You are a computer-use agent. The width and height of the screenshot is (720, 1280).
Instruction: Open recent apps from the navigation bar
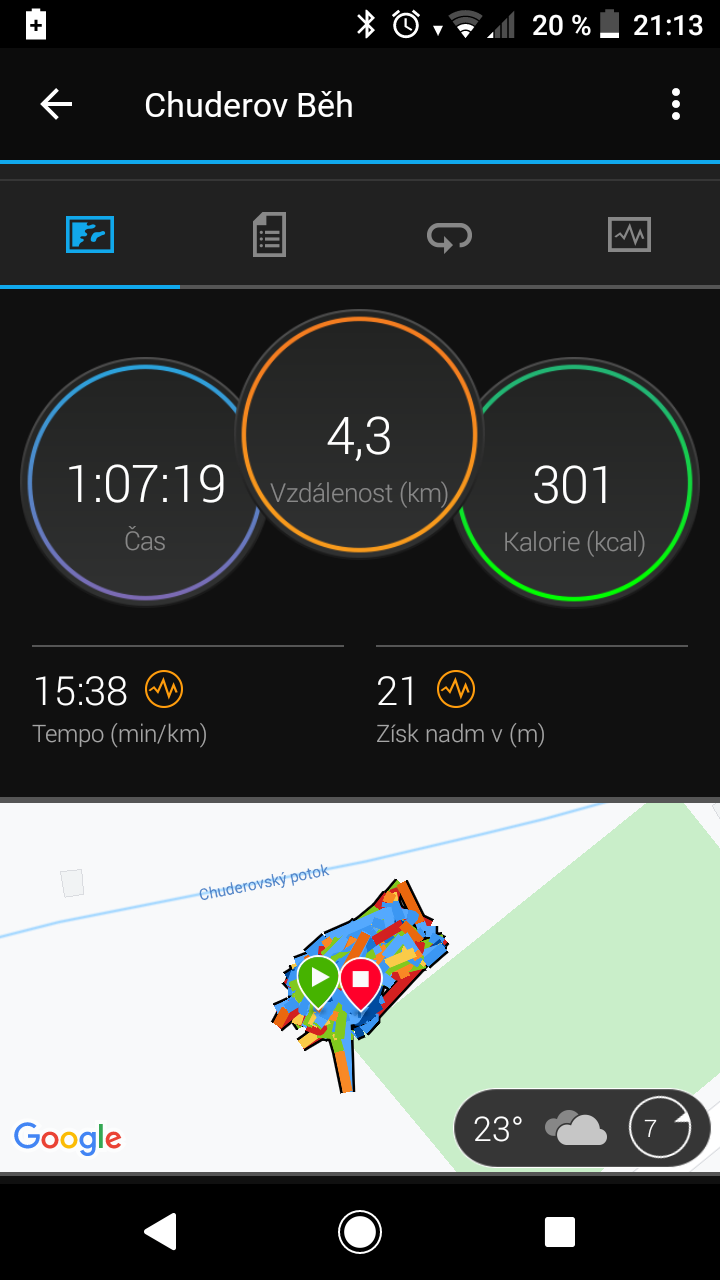coord(559,1232)
